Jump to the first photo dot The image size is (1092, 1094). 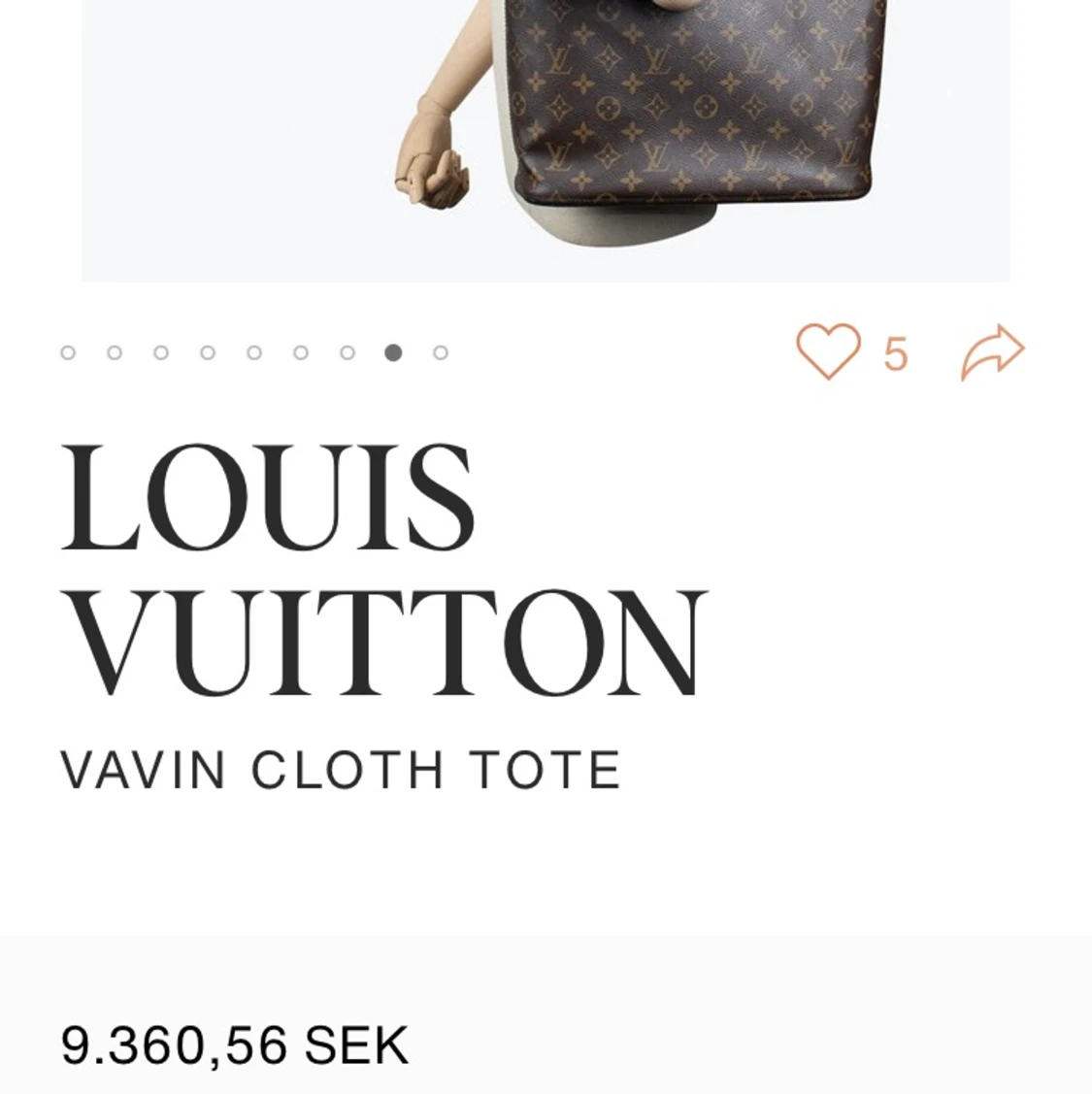tap(68, 352)
